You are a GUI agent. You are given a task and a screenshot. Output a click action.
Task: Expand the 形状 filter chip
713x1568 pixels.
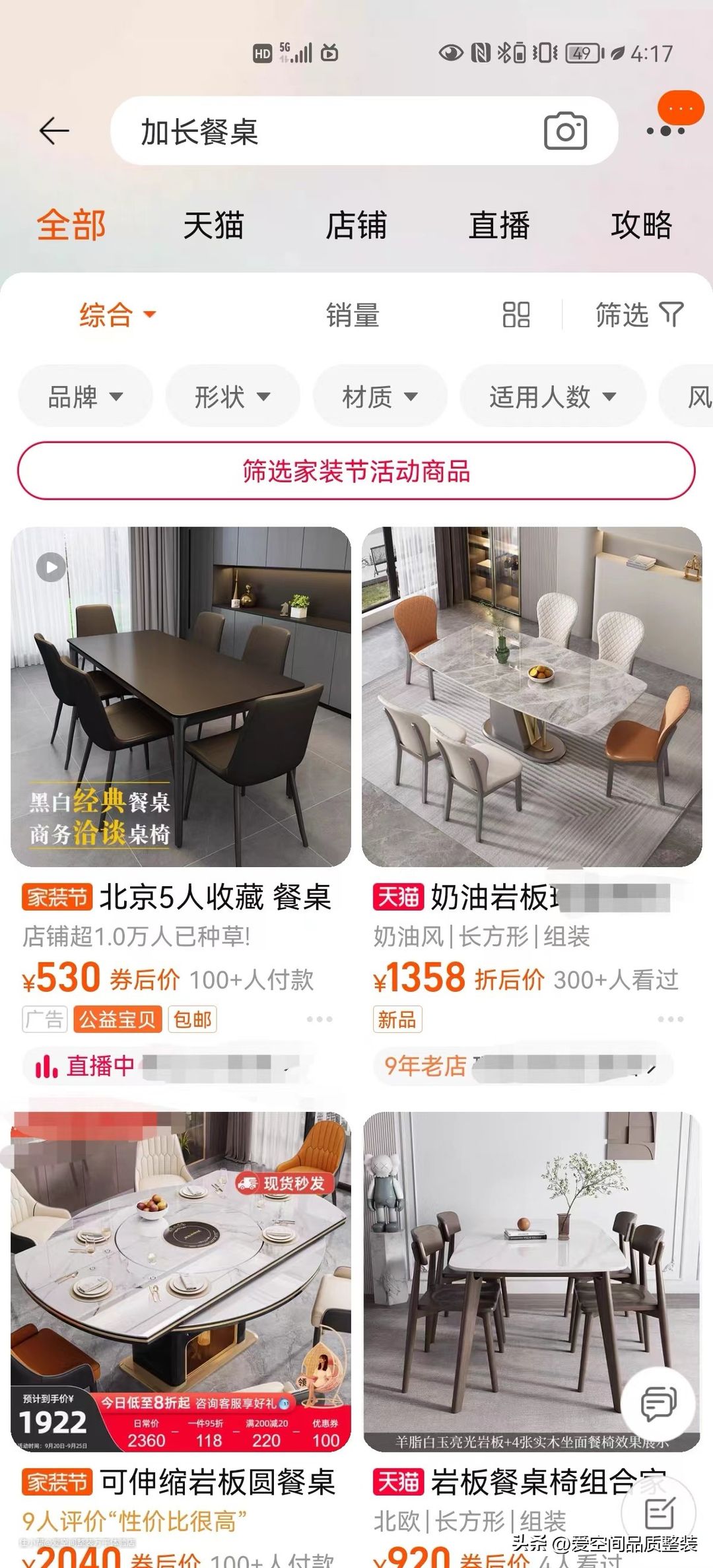point(232,397)
